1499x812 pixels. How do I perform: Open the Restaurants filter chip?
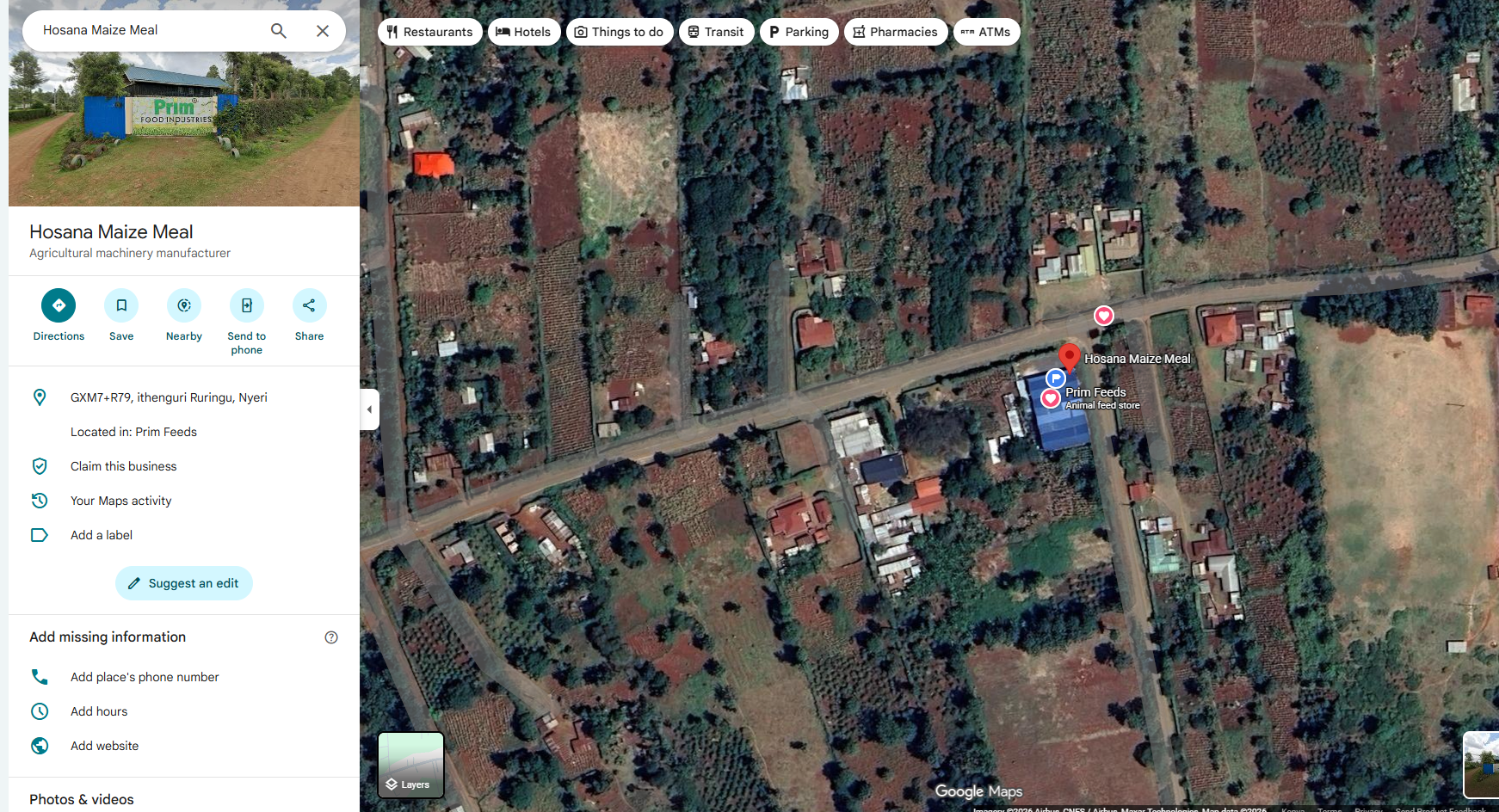click(x=430, y=32)
